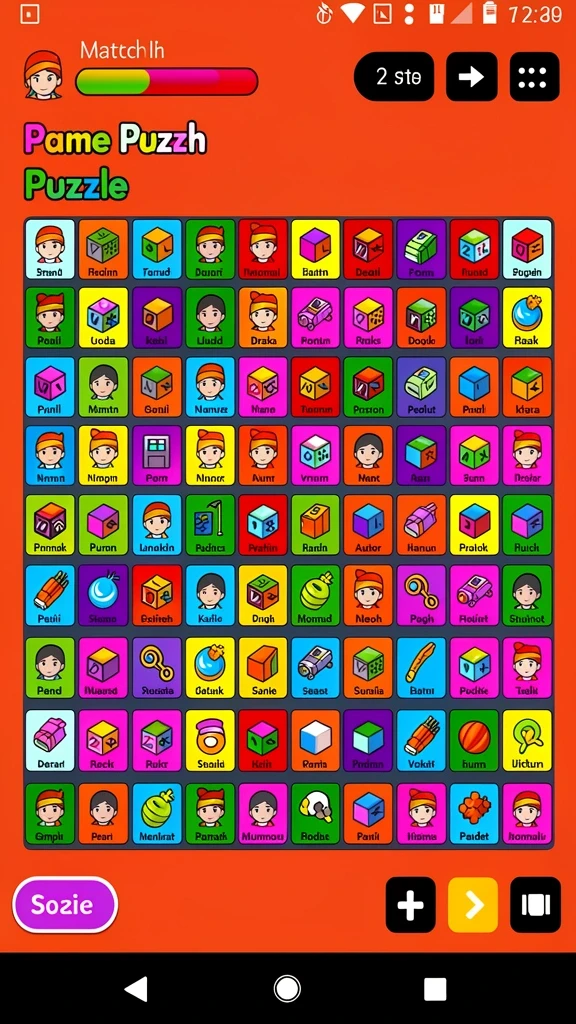The width and height of the screenshot is (576, 1024).
Task: Pick the Seaoid yellow ring tile
Action: (x=210, y=741)
